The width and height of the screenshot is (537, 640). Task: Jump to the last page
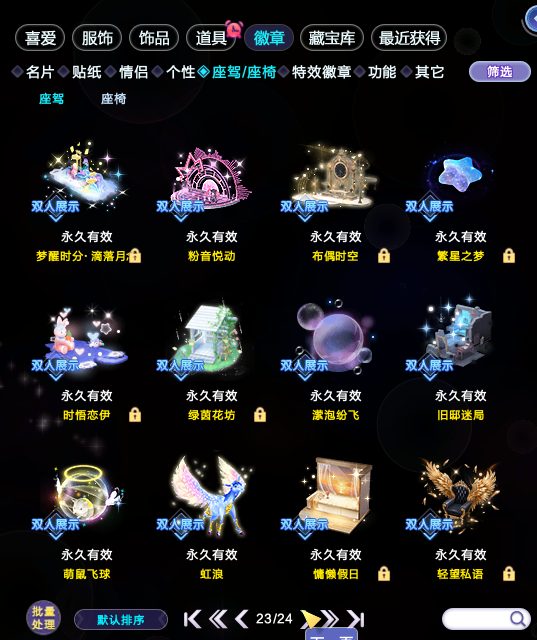355,619
